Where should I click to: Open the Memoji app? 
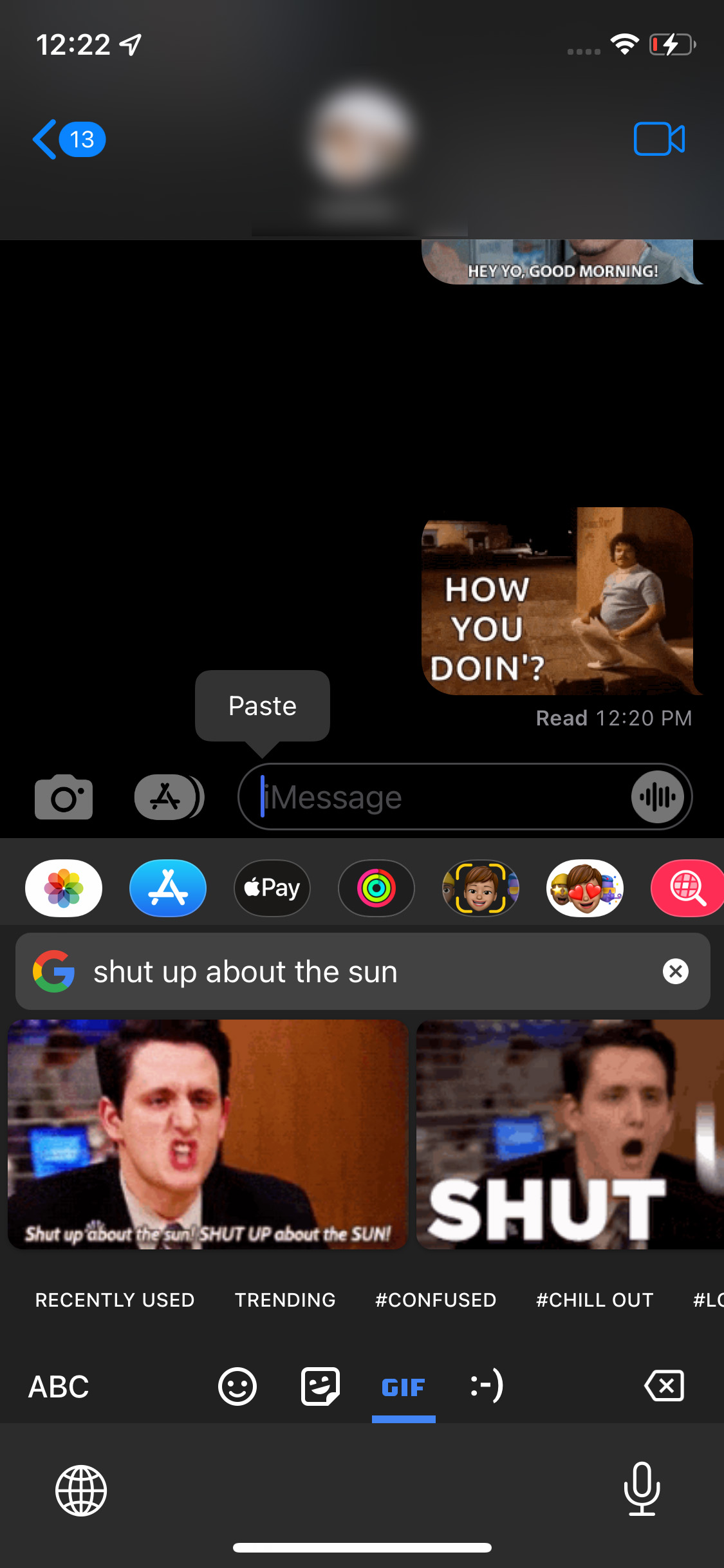tap(480, 888)
